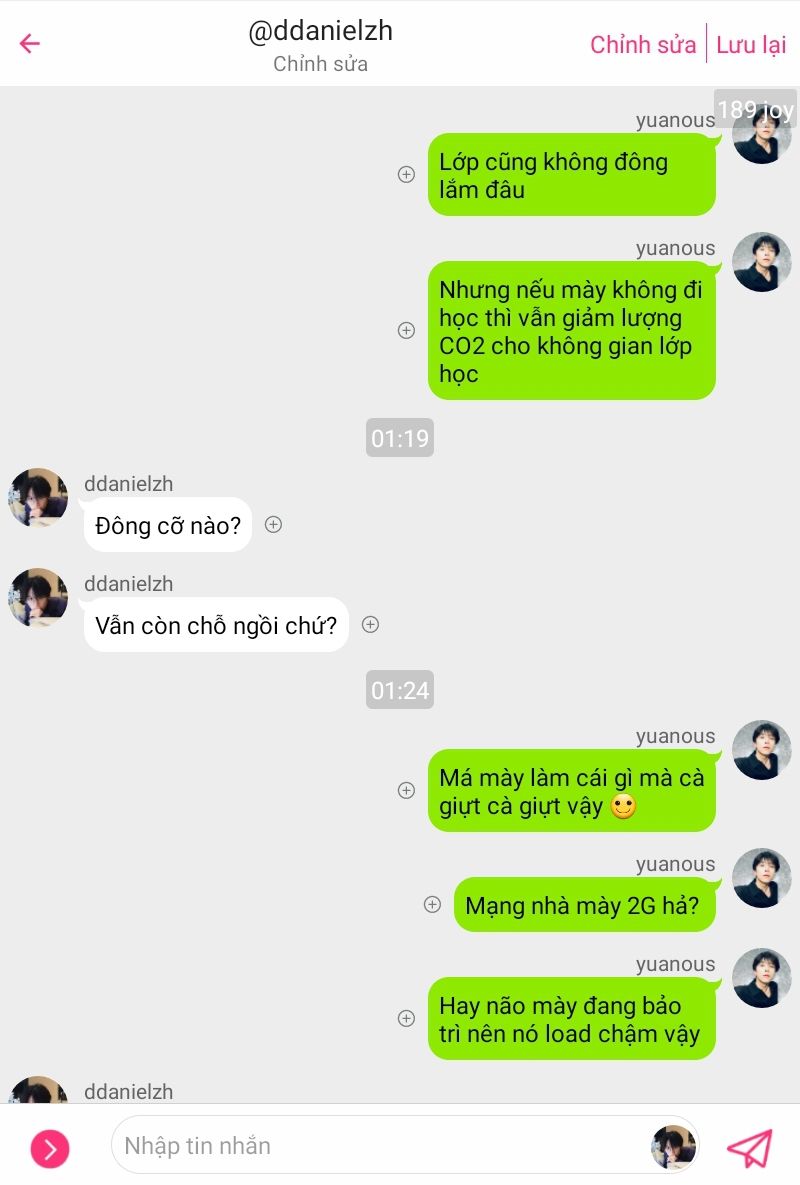Tap the 01:19 timestamp chip

pyautogui.click(x=400, y=438)
